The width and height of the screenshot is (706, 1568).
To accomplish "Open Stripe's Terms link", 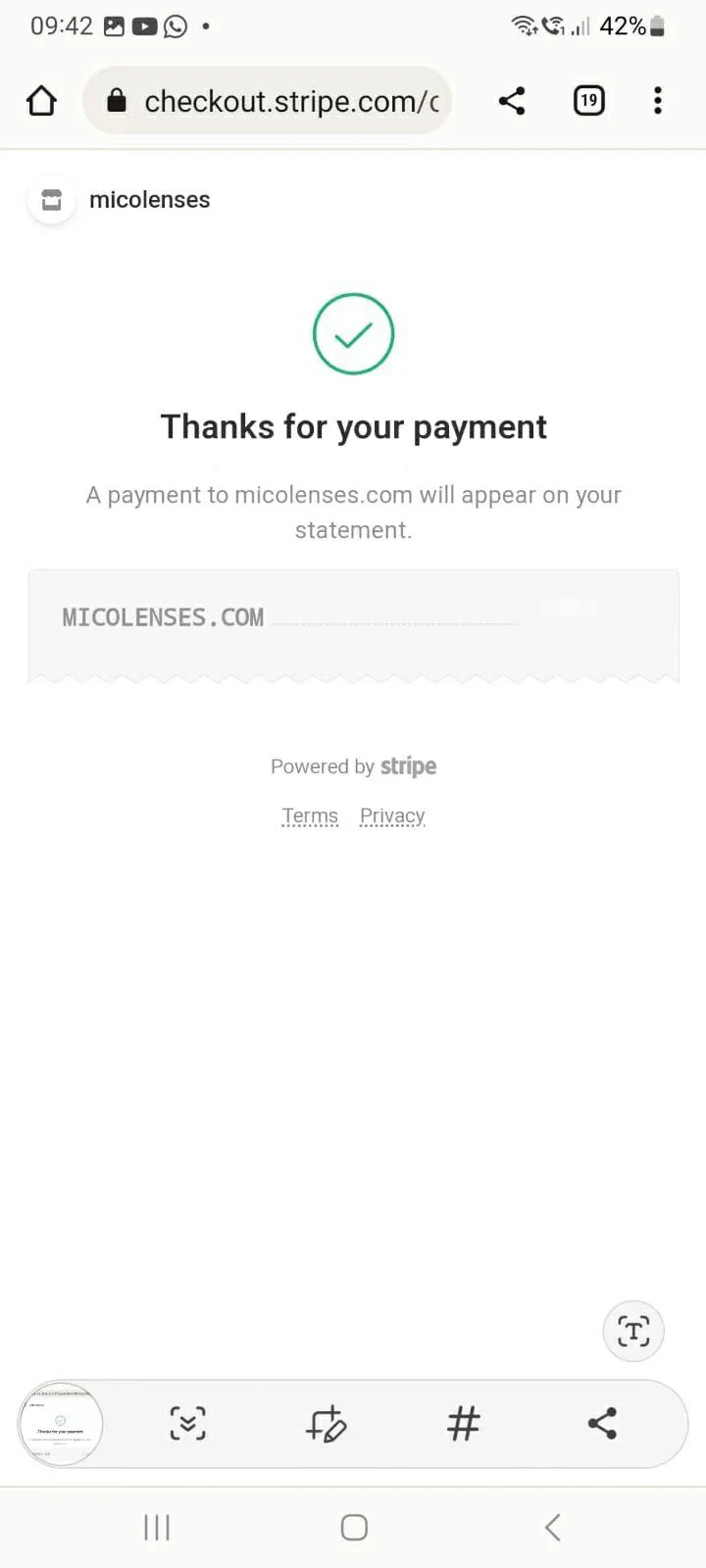I will [x=310, y=815].
